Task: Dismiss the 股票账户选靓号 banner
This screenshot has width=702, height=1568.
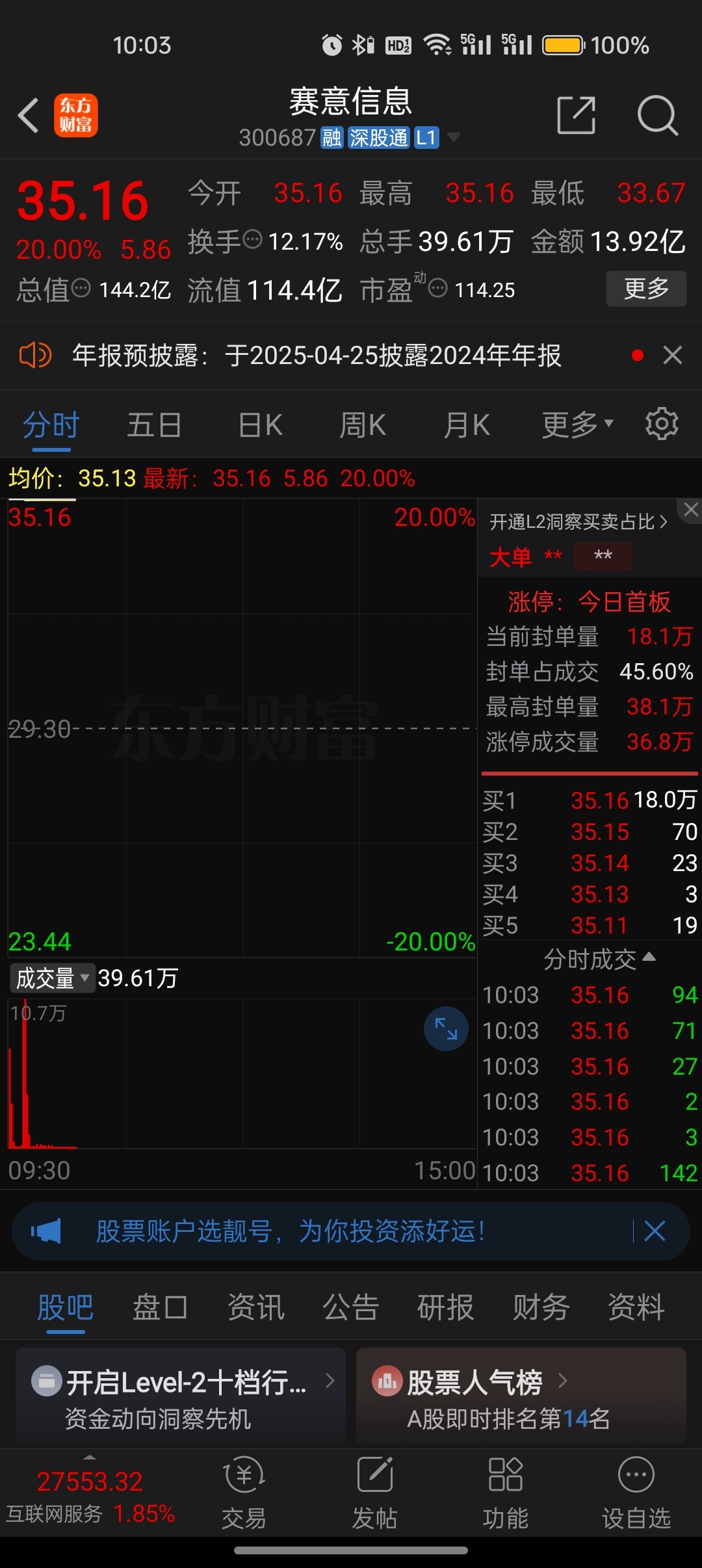Action: pos(655,1231)
